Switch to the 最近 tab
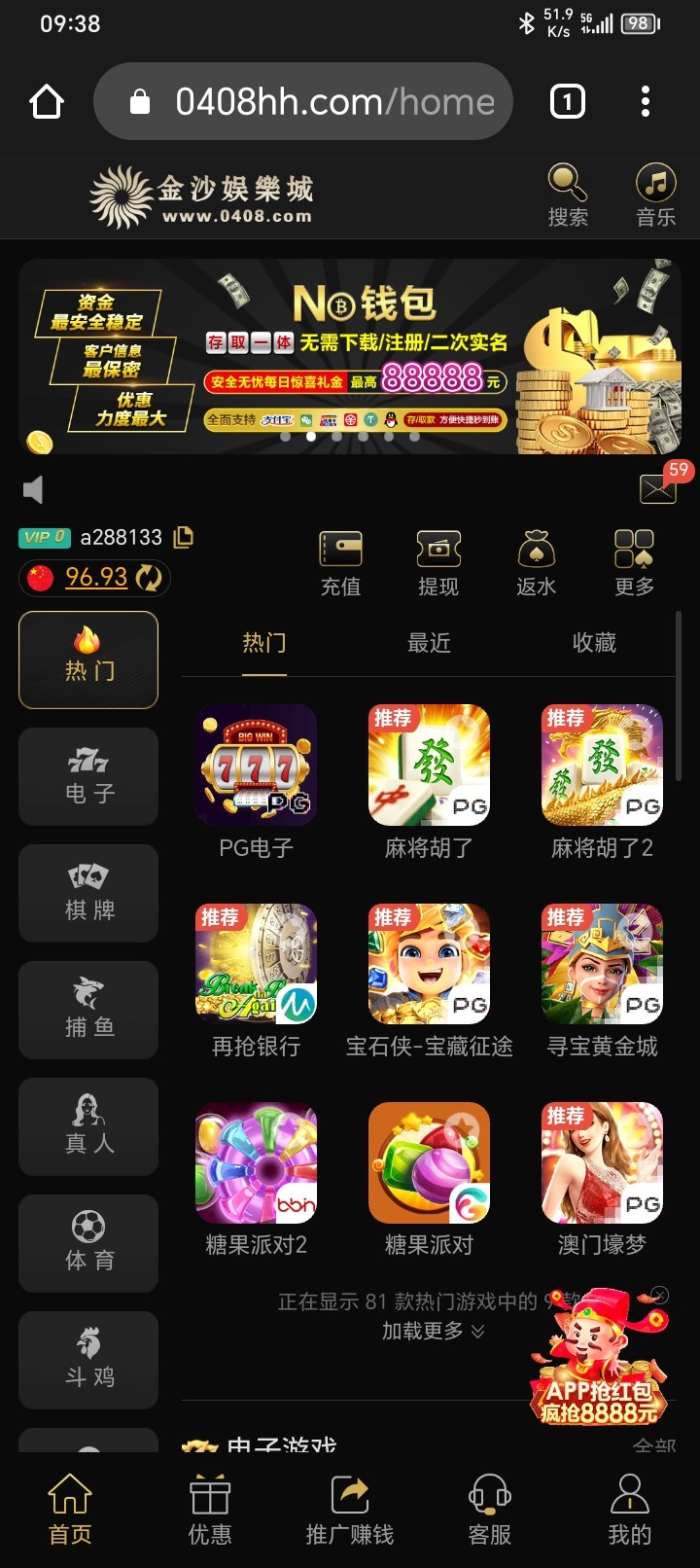 (429, 643)
